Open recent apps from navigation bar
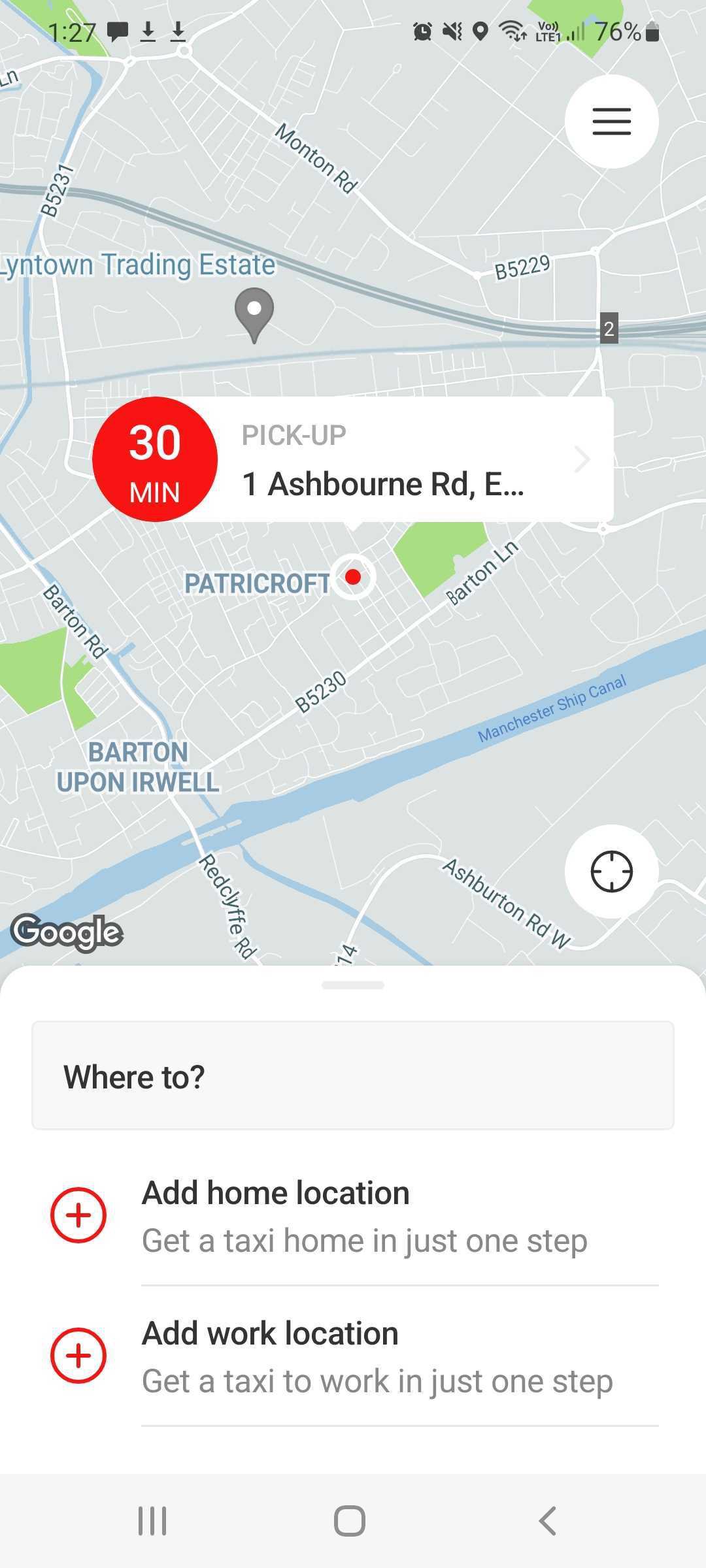 (x=152, y=1521)
